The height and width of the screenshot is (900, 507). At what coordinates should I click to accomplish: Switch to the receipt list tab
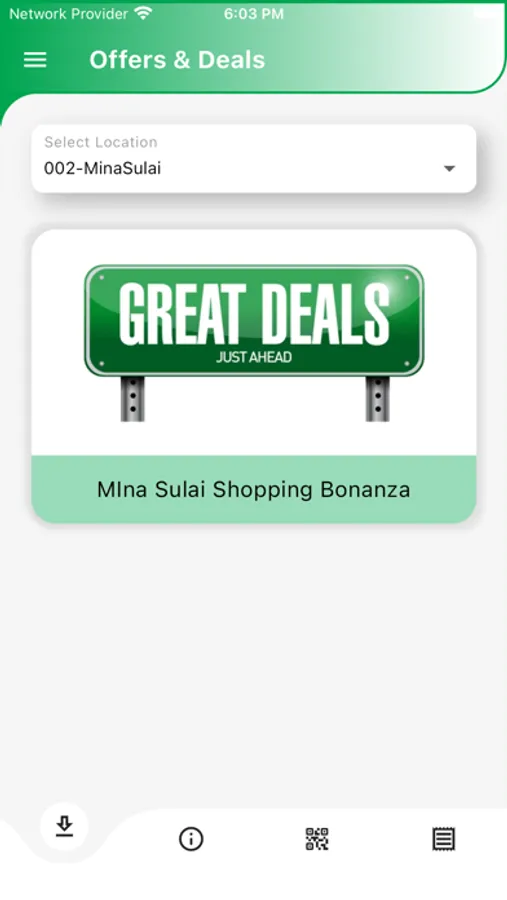[x=443, y=839]
